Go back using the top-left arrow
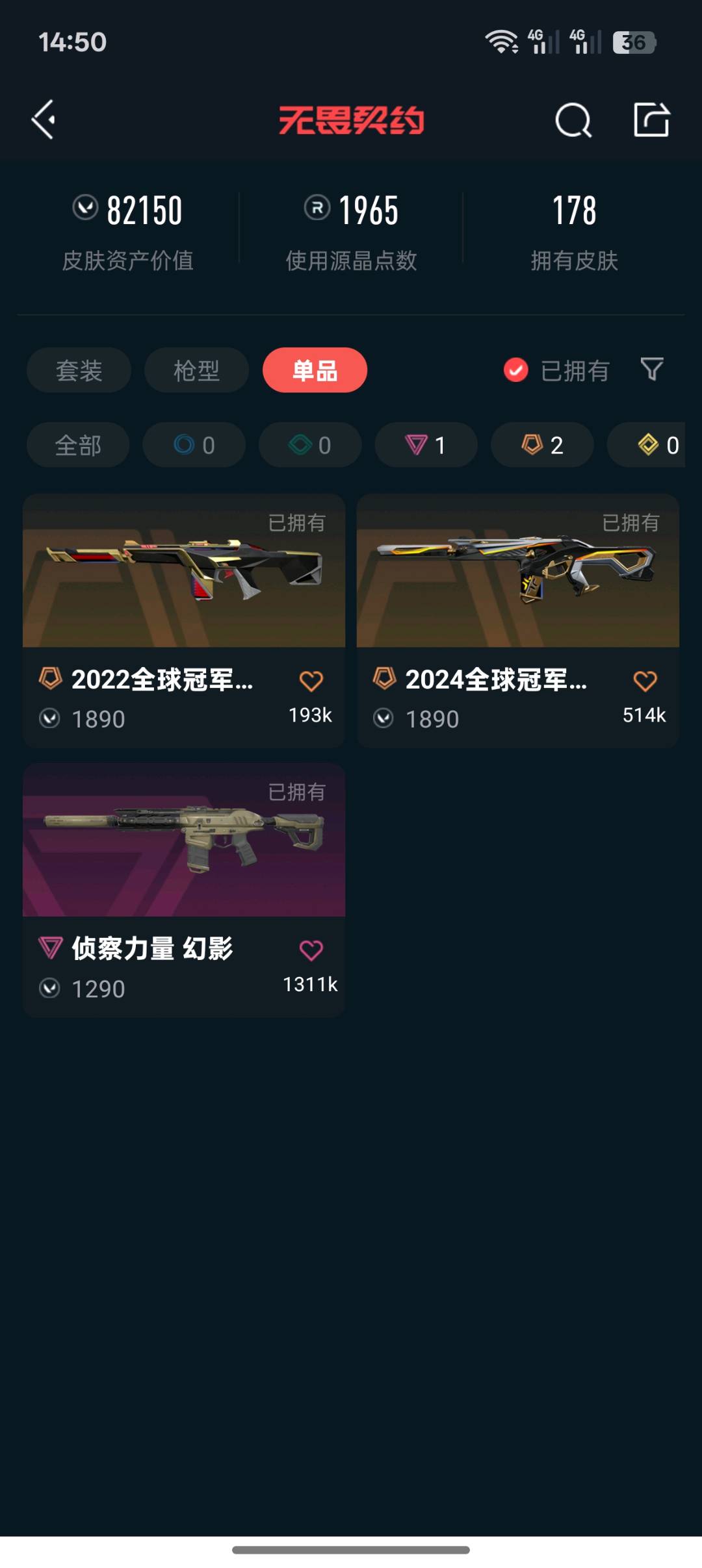This screenshot has width=702, height=1568. tap(44, 120)
